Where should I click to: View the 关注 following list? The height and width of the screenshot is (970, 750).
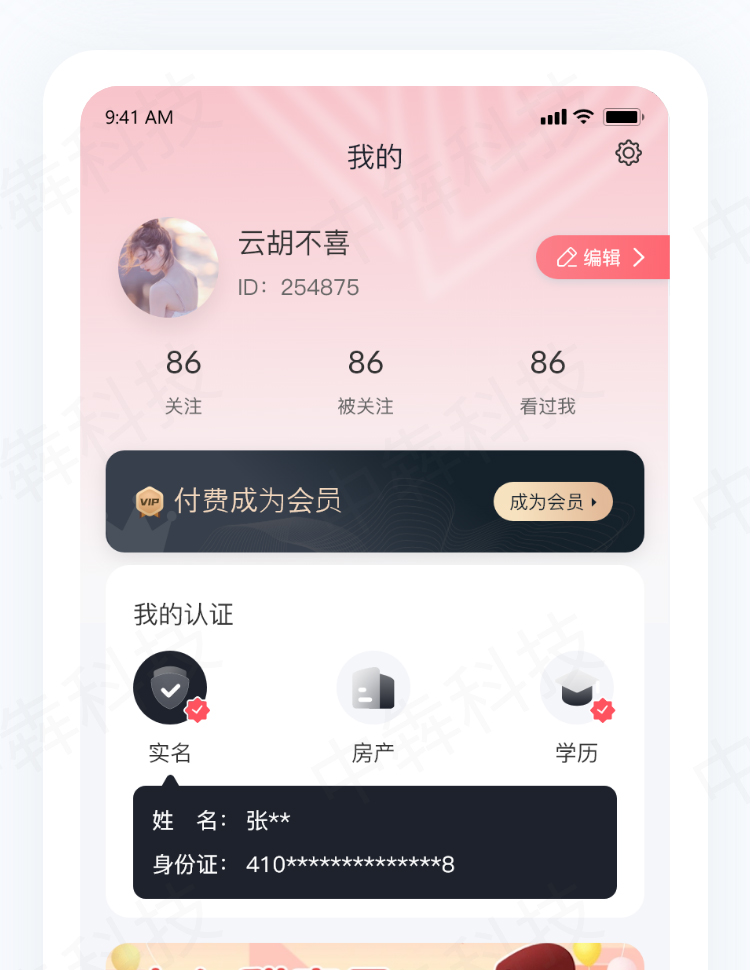click(x=183, y=380)
